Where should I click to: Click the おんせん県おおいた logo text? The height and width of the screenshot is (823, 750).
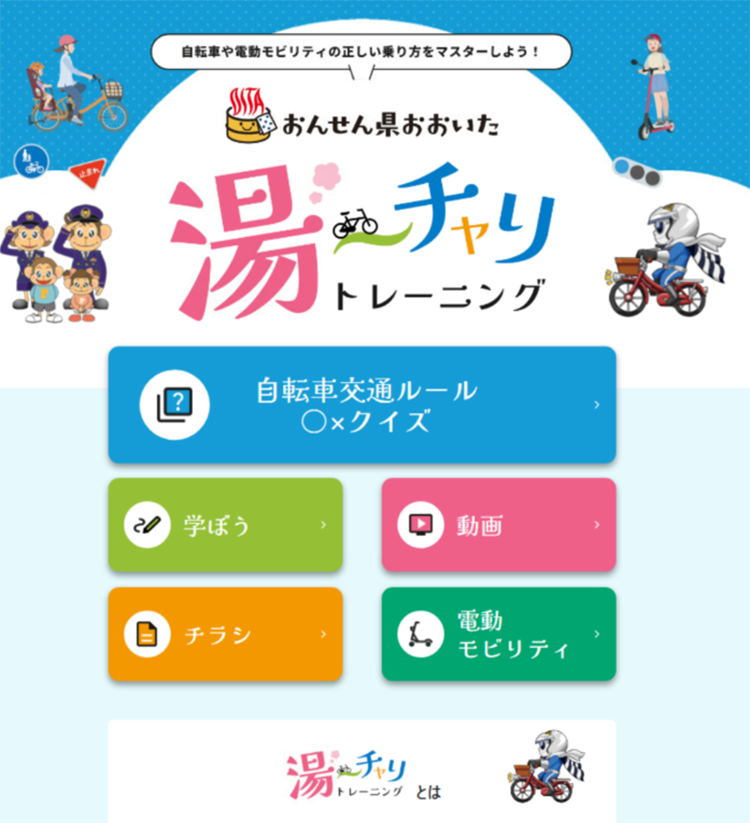[390, 125]
